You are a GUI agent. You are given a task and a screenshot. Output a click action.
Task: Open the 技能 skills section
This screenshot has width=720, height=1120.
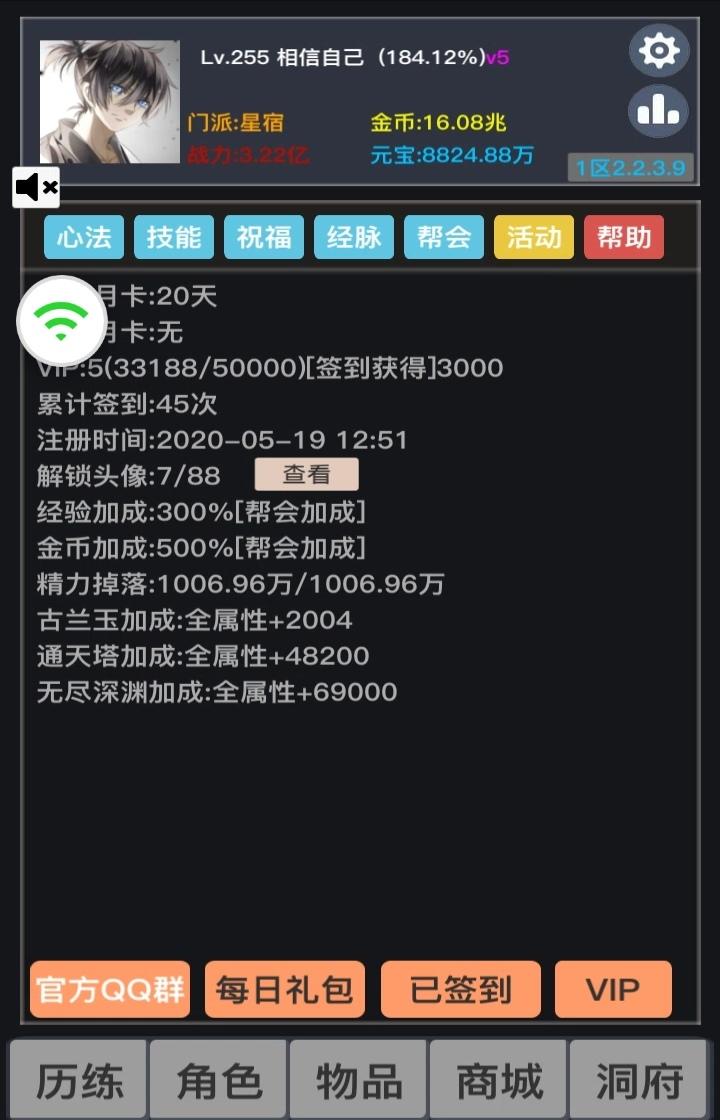pyautogui.click(x=174, y=237)
